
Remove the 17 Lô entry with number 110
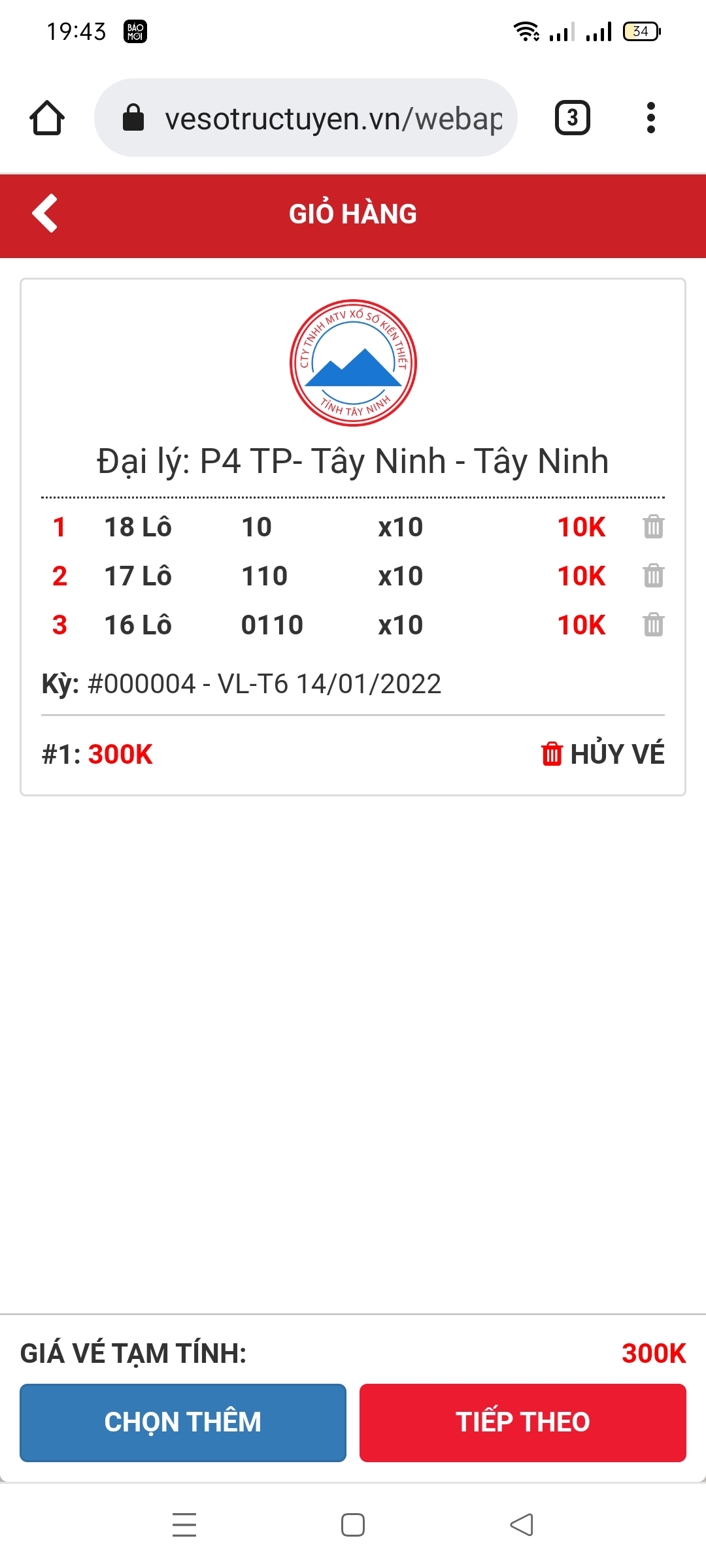click(x=653, y=576)
